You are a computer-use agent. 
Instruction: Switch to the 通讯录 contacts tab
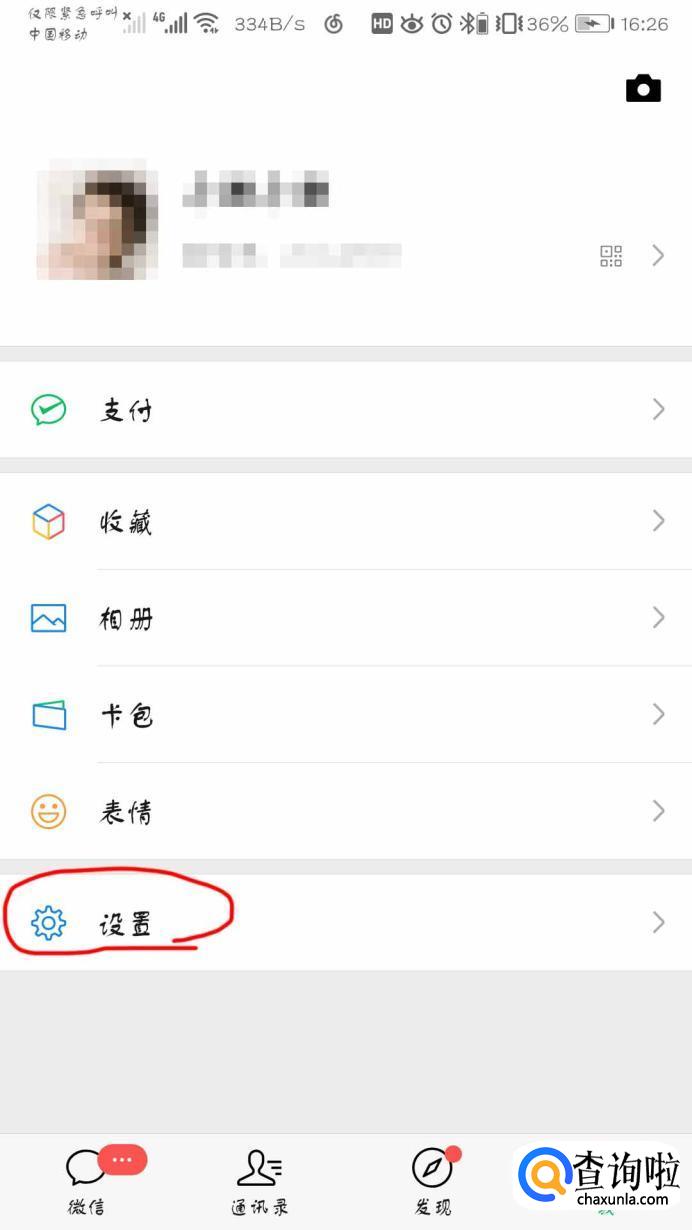tap(259, 1180)
